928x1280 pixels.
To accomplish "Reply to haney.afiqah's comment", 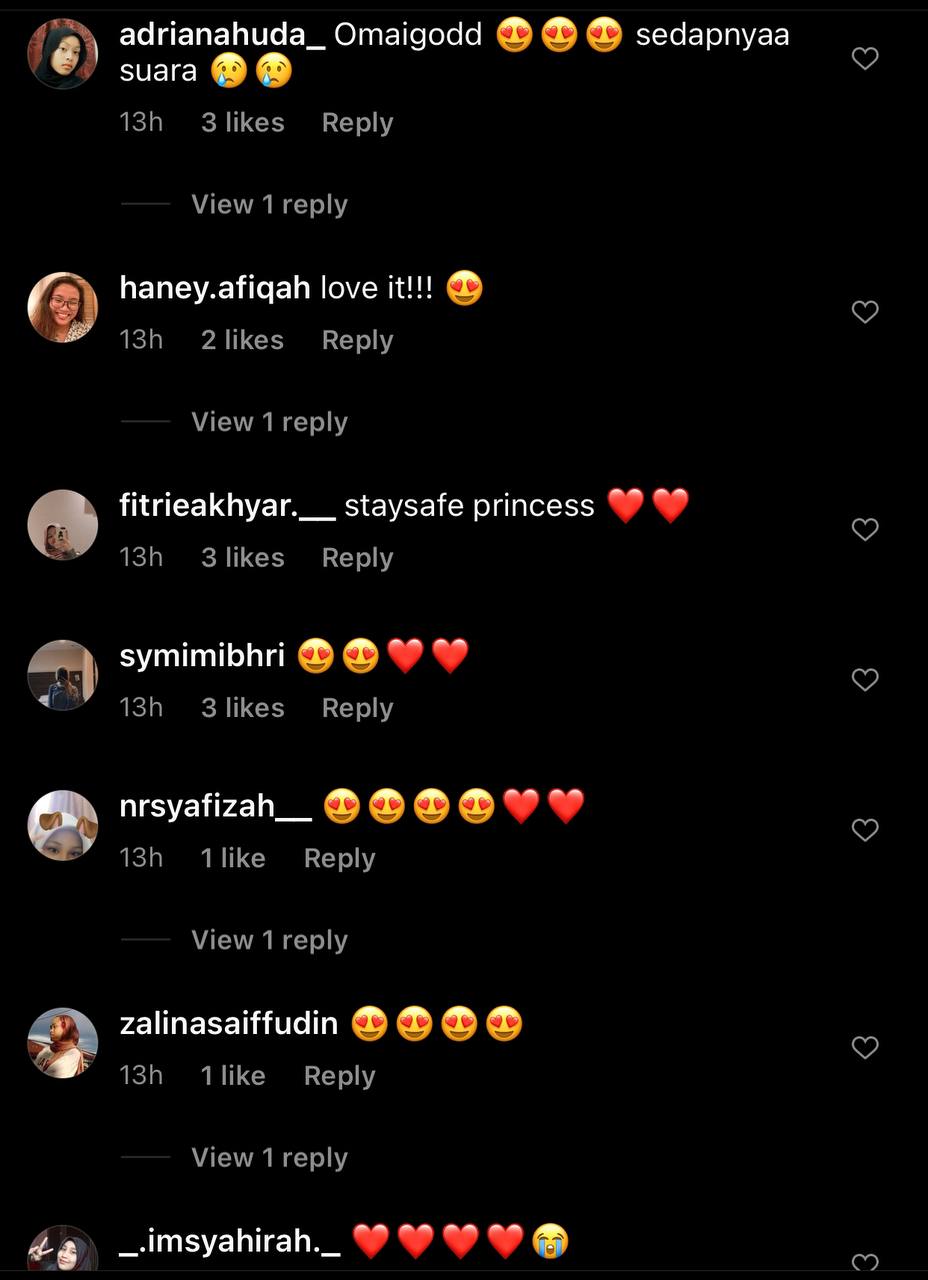I will pyautogui.click(x=357, y=340).
